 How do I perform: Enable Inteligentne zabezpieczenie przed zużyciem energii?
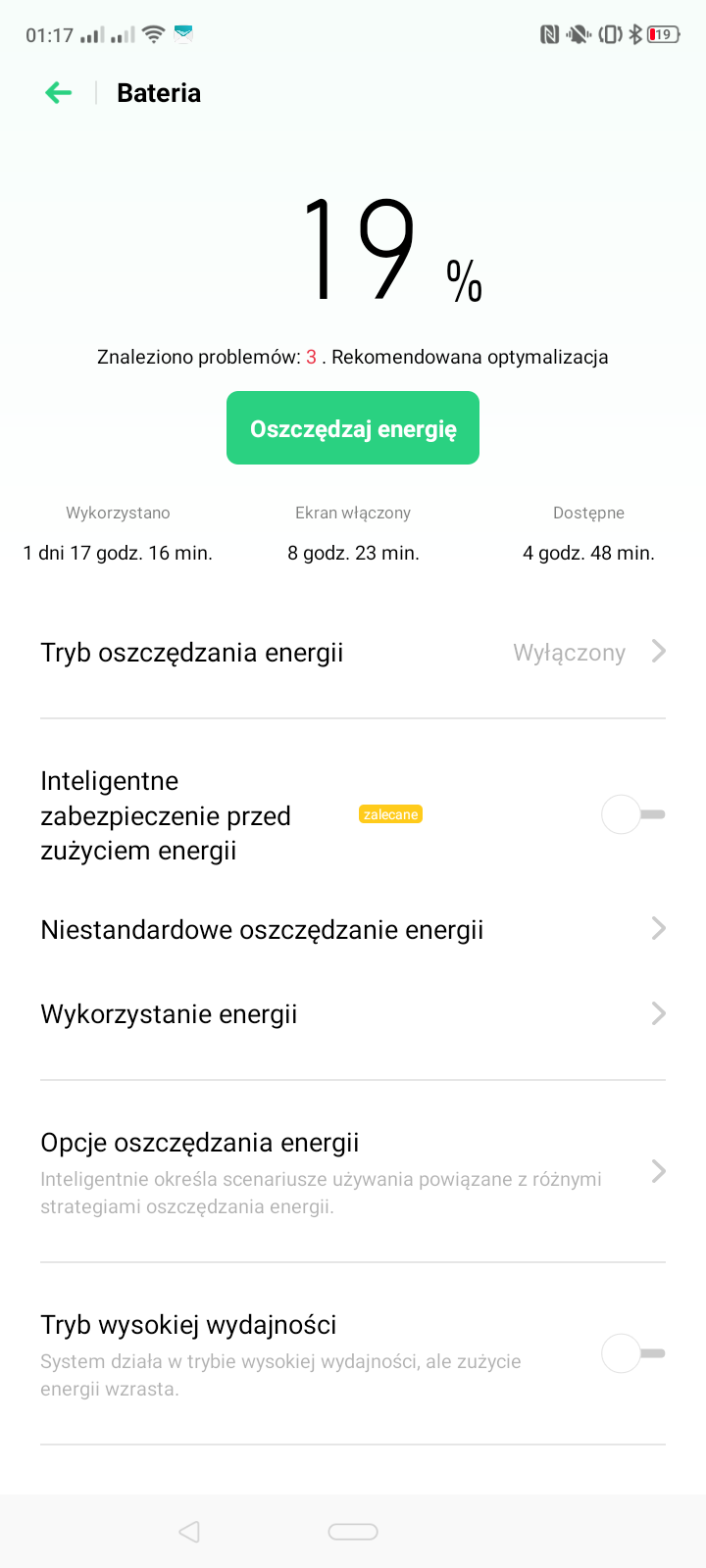click(x=633, y=814)
